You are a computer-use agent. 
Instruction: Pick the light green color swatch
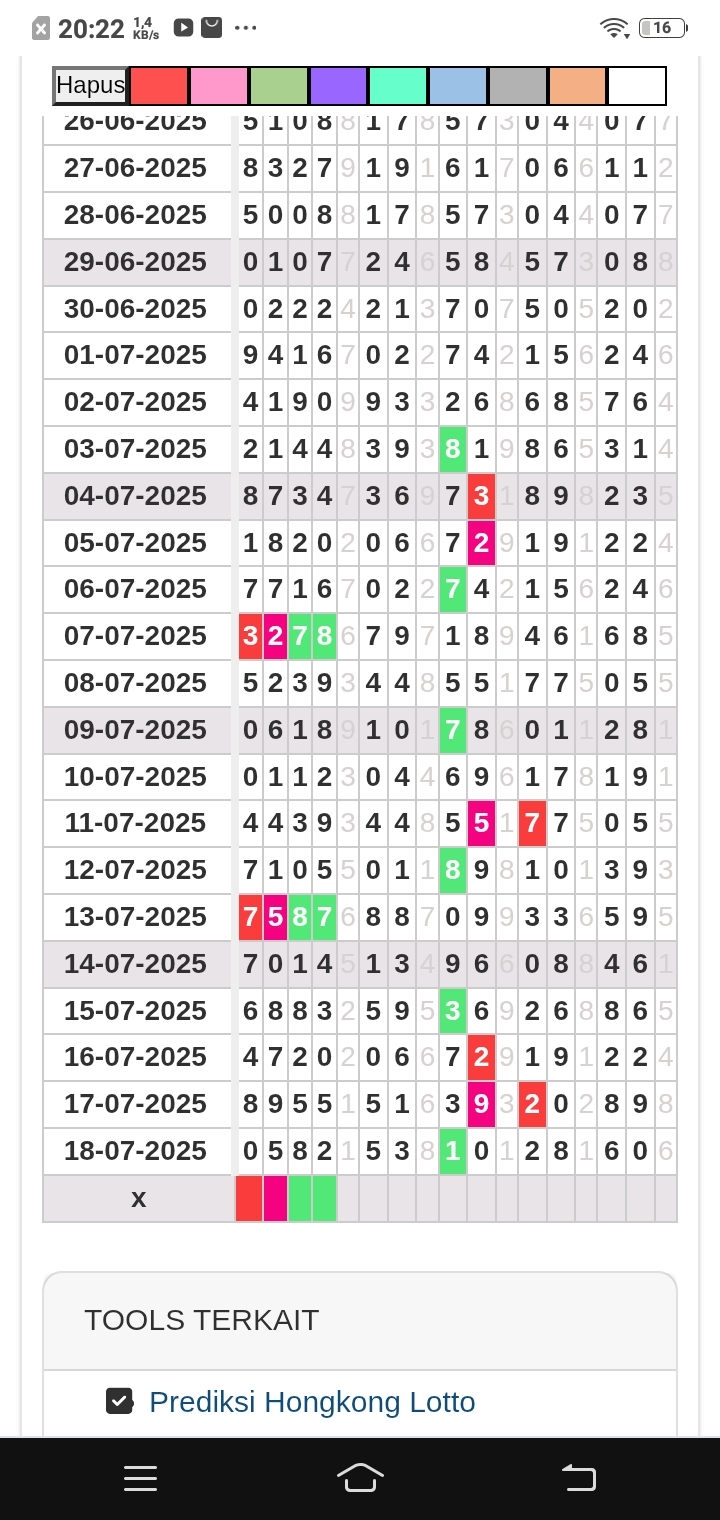(x=279, y=86)
